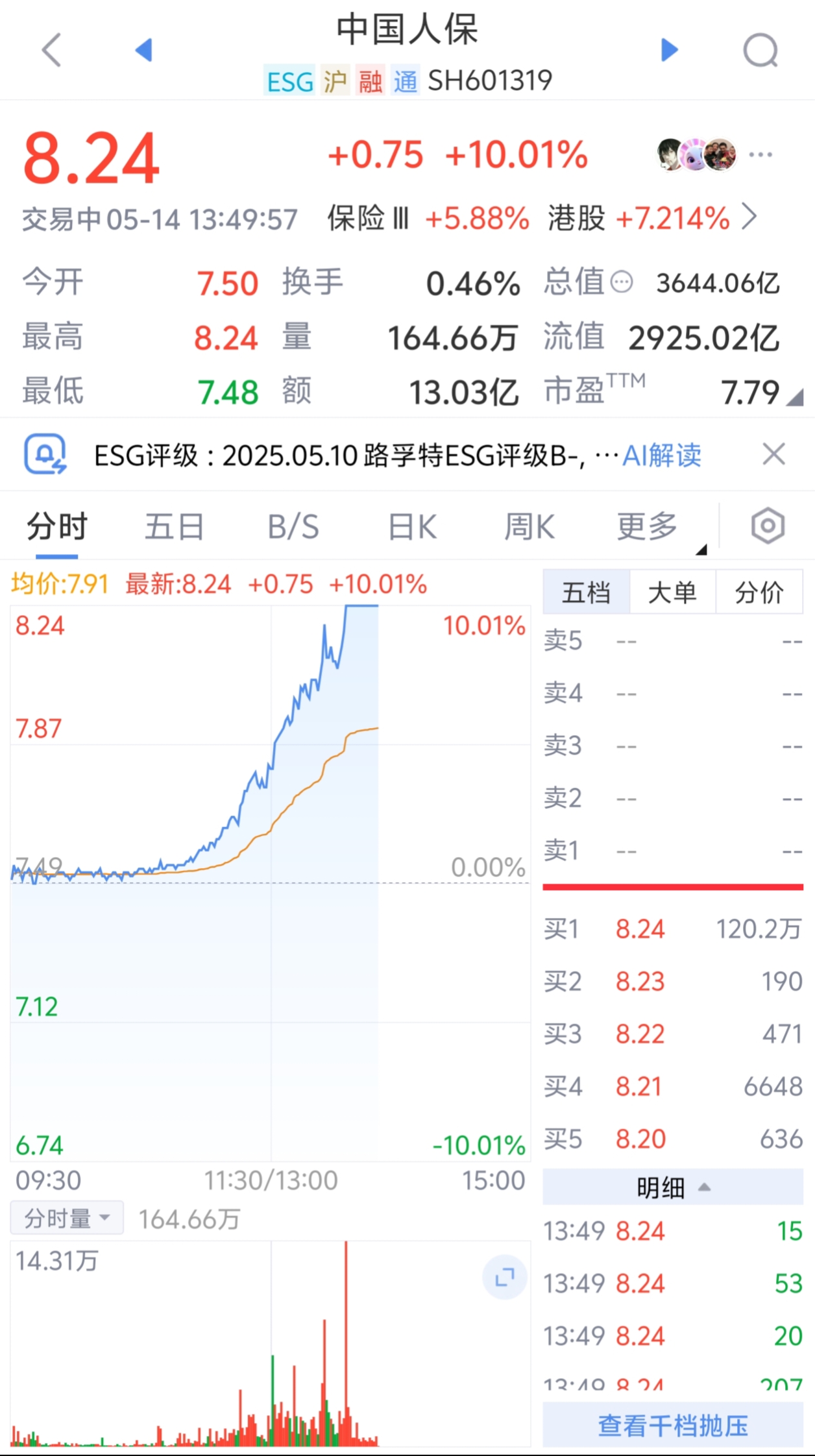Open the search icon

click(x=760, y=50)
